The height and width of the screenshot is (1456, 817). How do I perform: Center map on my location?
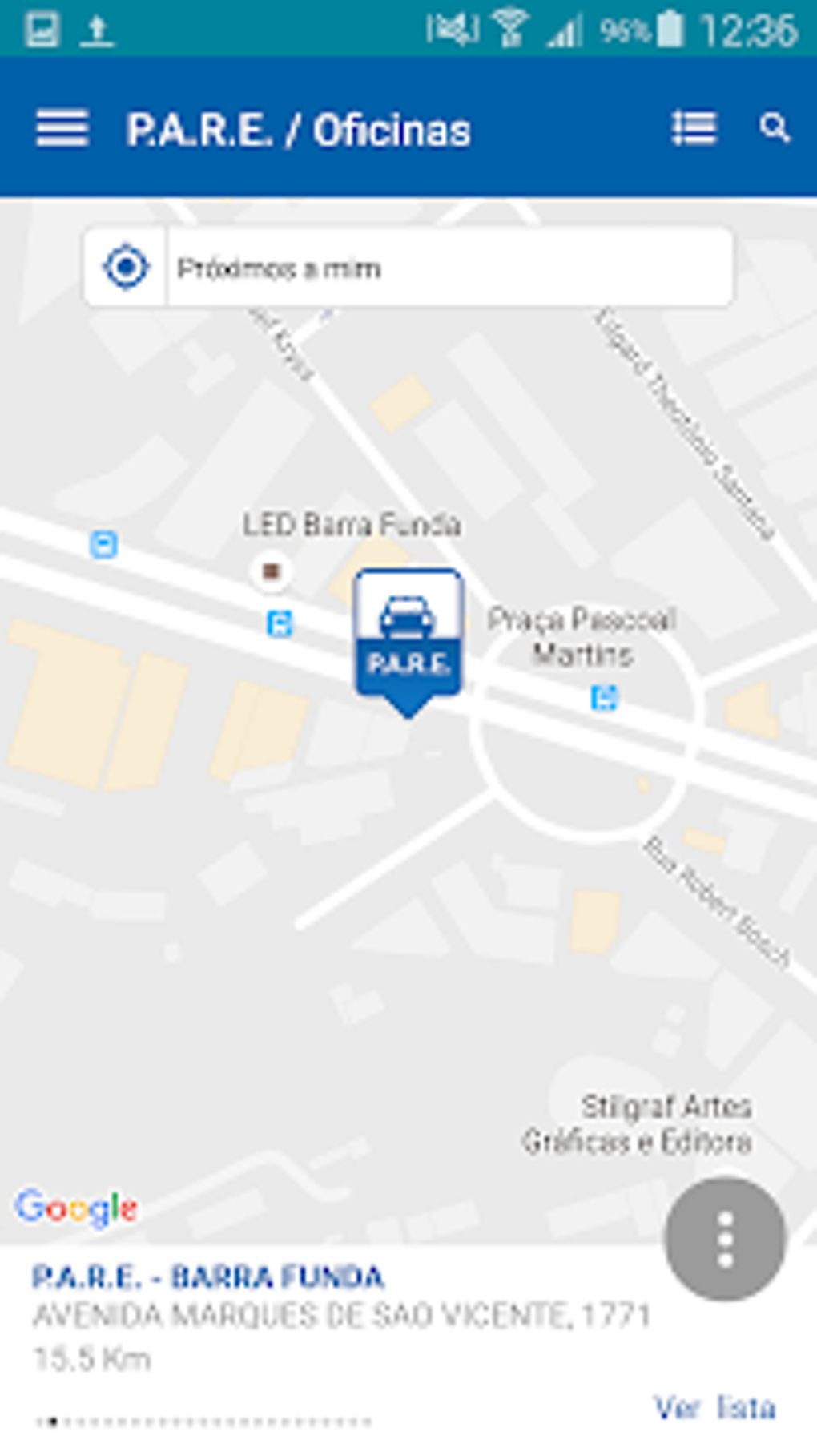pos(126,267)
